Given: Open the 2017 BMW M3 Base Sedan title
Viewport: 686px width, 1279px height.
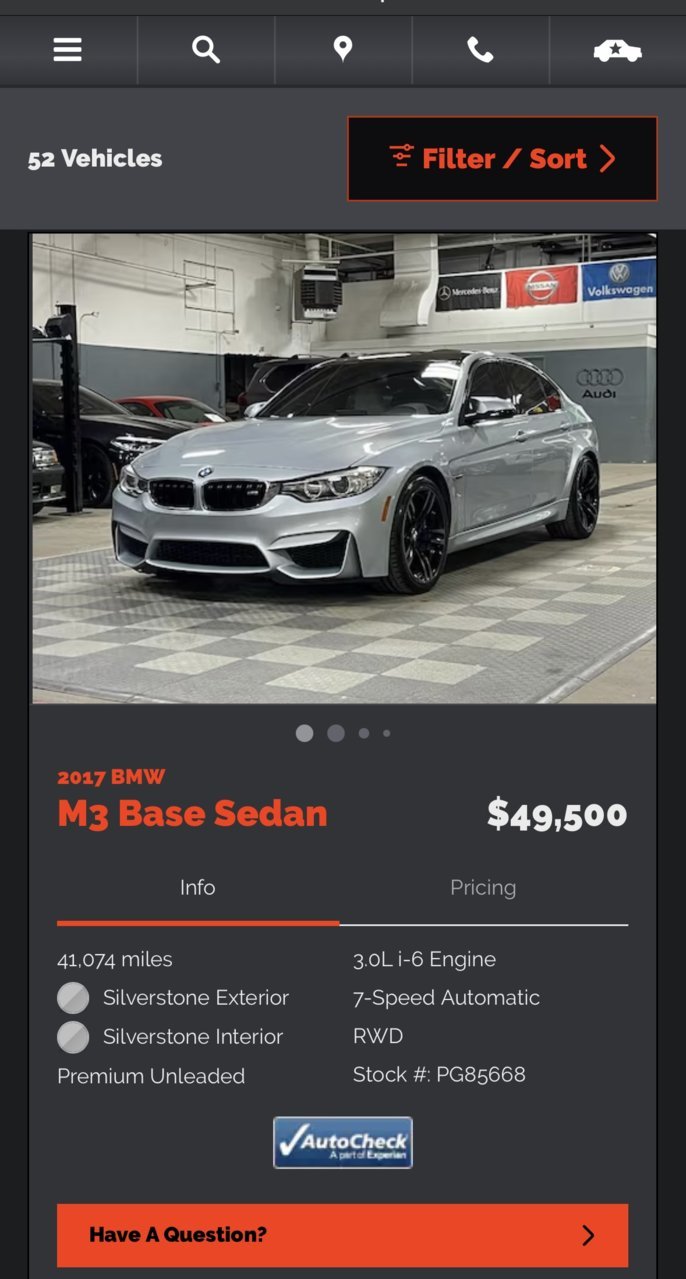Looking at the screenshot, I should tap(192, 813).
